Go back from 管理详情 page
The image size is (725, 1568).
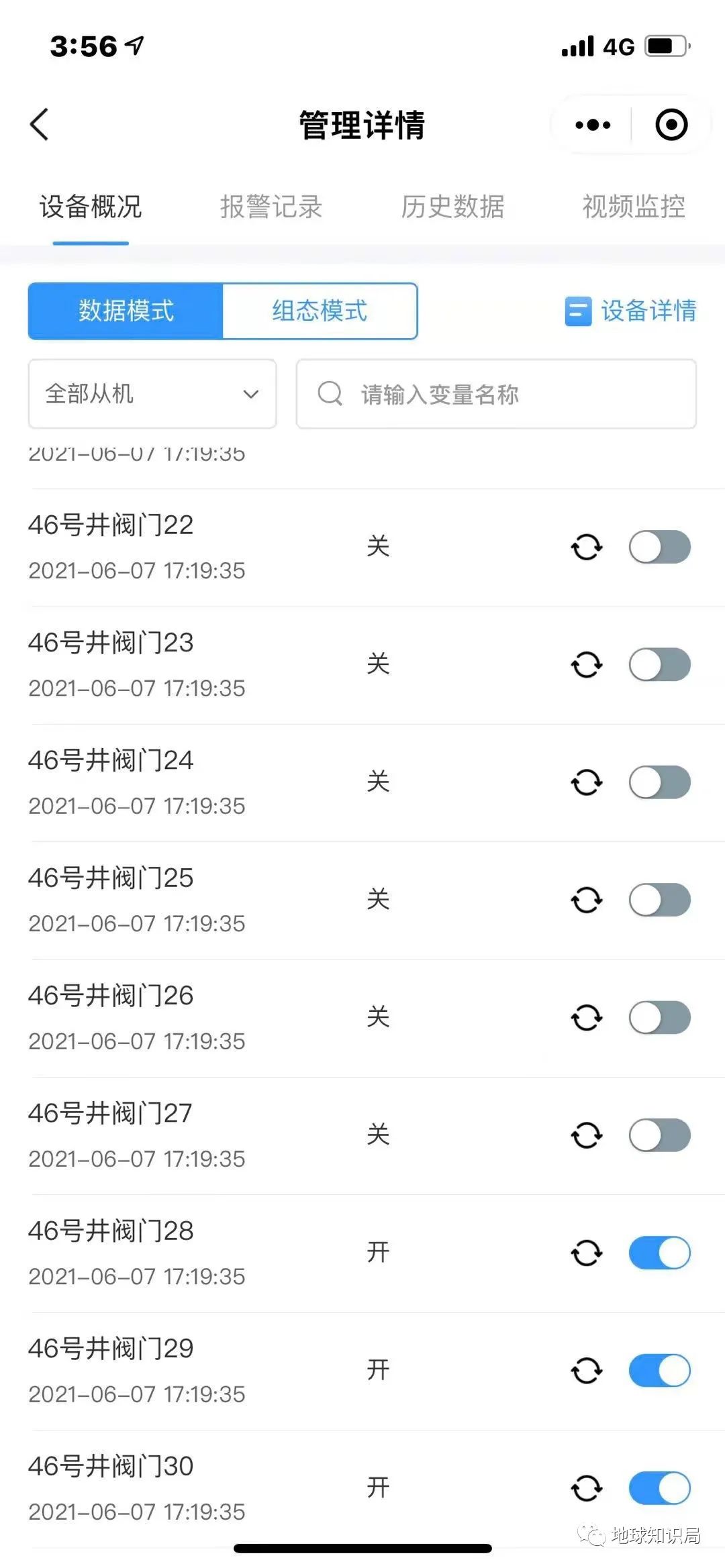point(40,125)
